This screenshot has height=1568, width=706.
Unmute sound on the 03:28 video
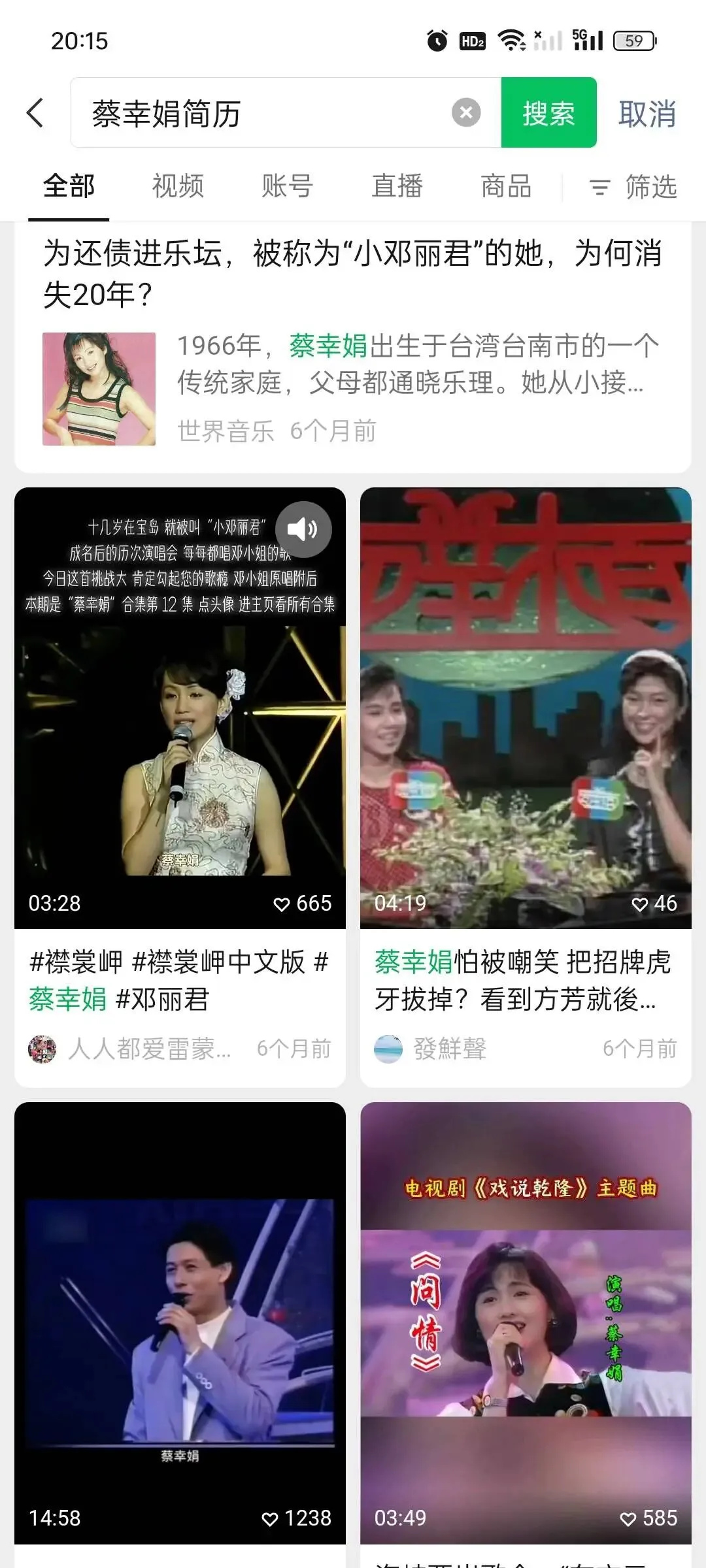303,529
